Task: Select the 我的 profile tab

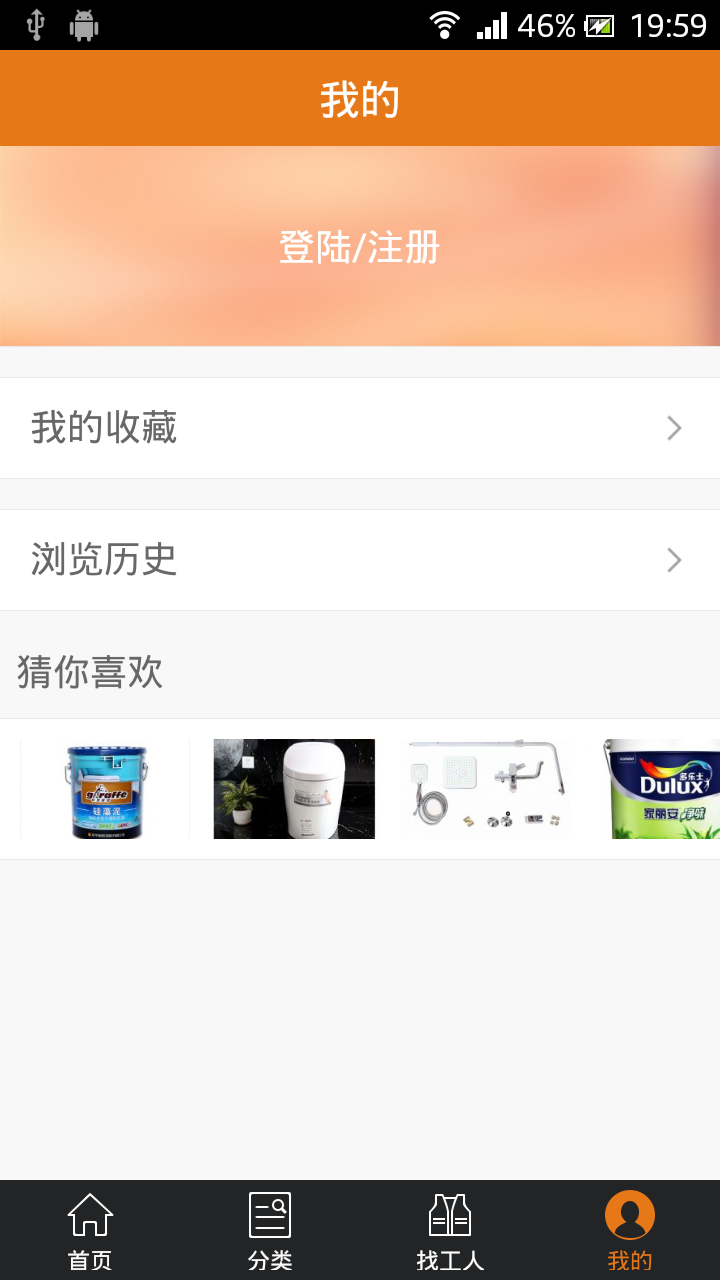Action: click(x=630, y=1230)
